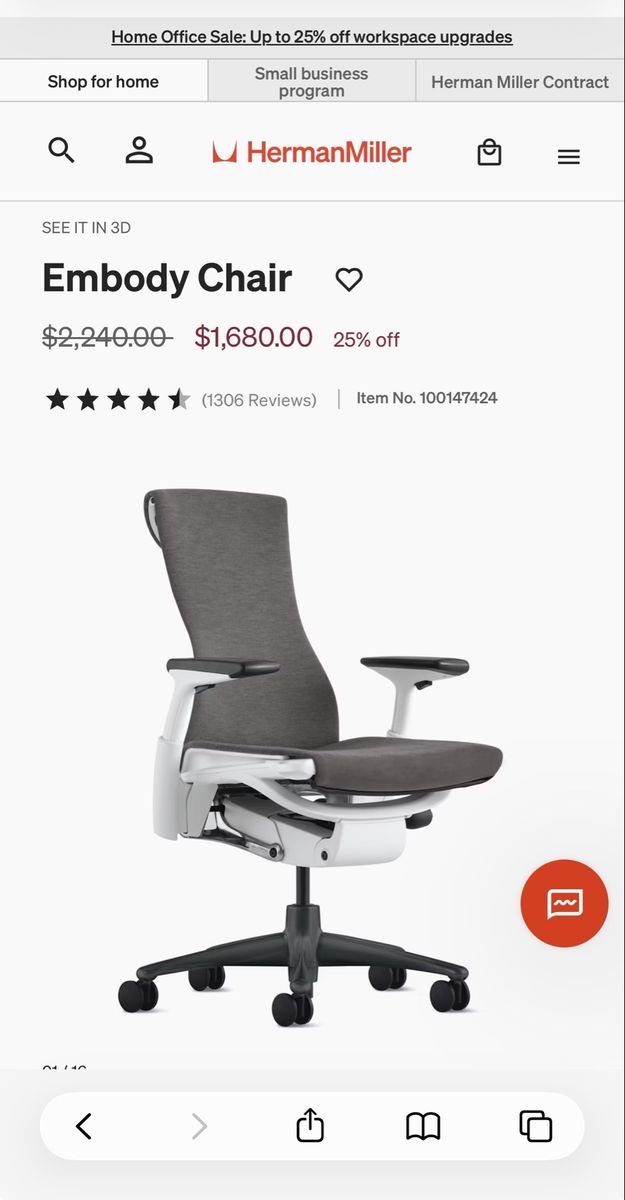Open the Embody Chair product image
The width and height of the screenshot is (625, 1200).
coord(310,757)
